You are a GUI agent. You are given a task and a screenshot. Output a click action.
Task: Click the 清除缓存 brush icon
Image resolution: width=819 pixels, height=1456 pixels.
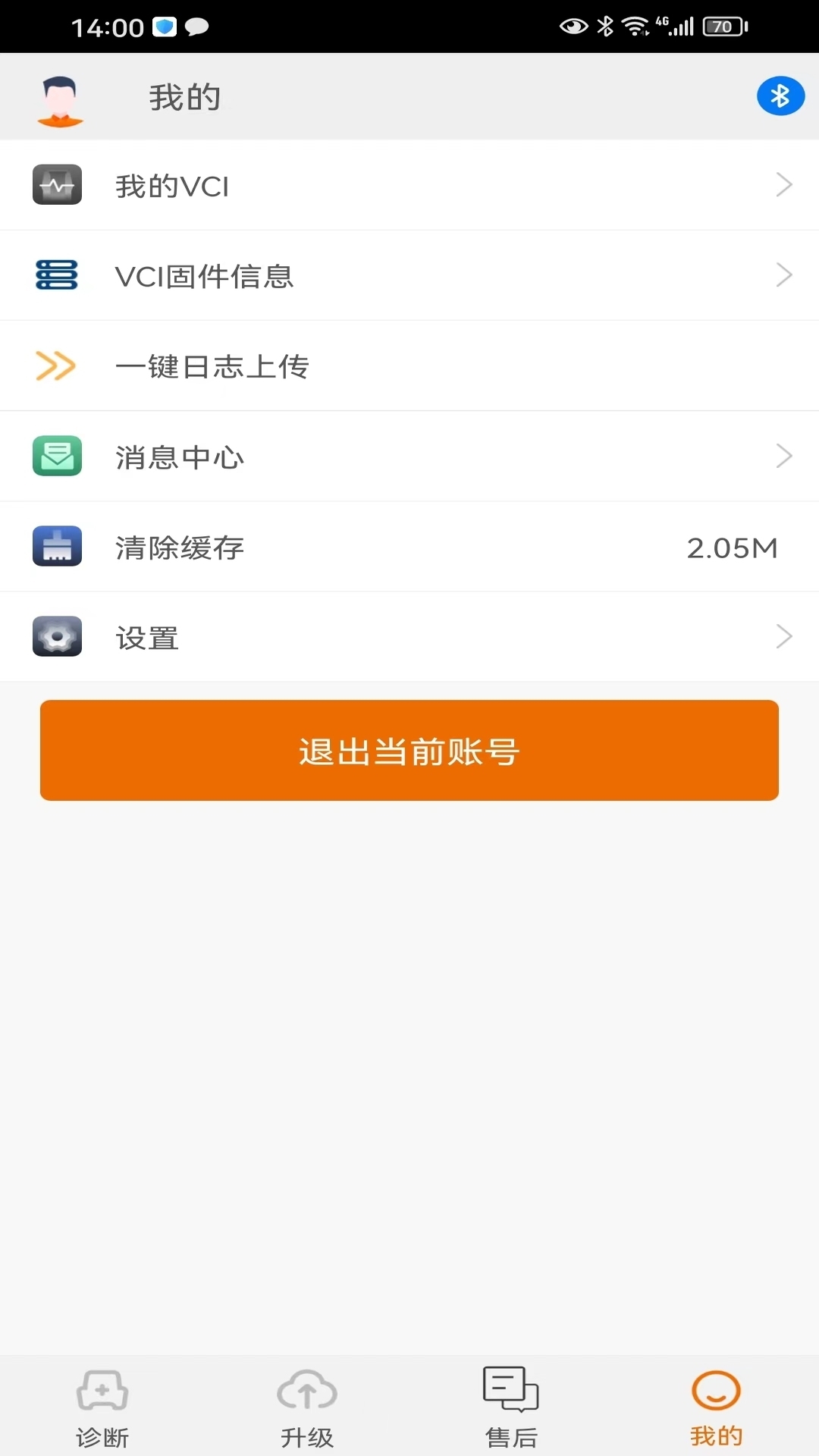pyautogui.click(x=57, y=546)
